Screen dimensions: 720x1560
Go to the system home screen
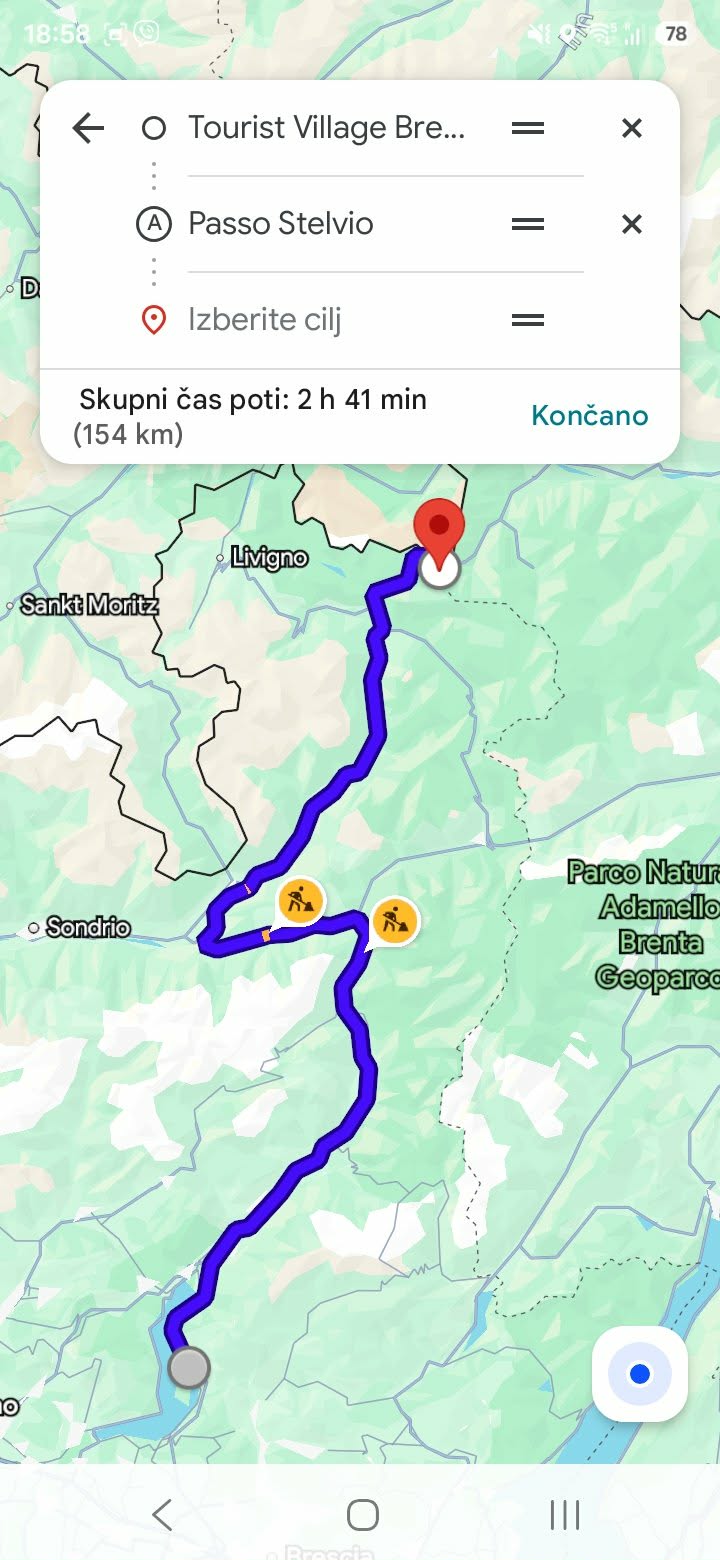coord(362,1515)
